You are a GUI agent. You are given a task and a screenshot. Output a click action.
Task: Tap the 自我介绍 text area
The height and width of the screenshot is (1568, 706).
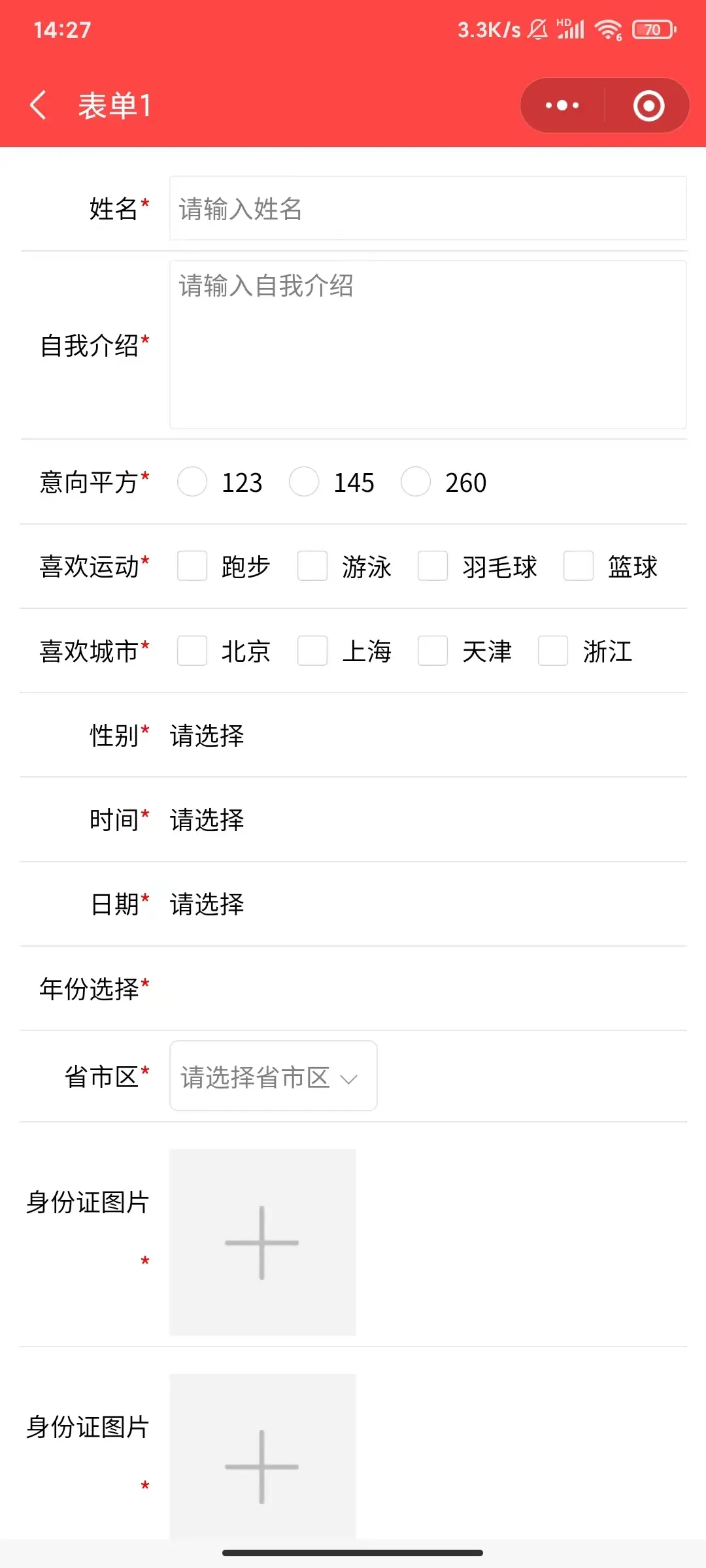pyautogui.click(x=428, y=344)
